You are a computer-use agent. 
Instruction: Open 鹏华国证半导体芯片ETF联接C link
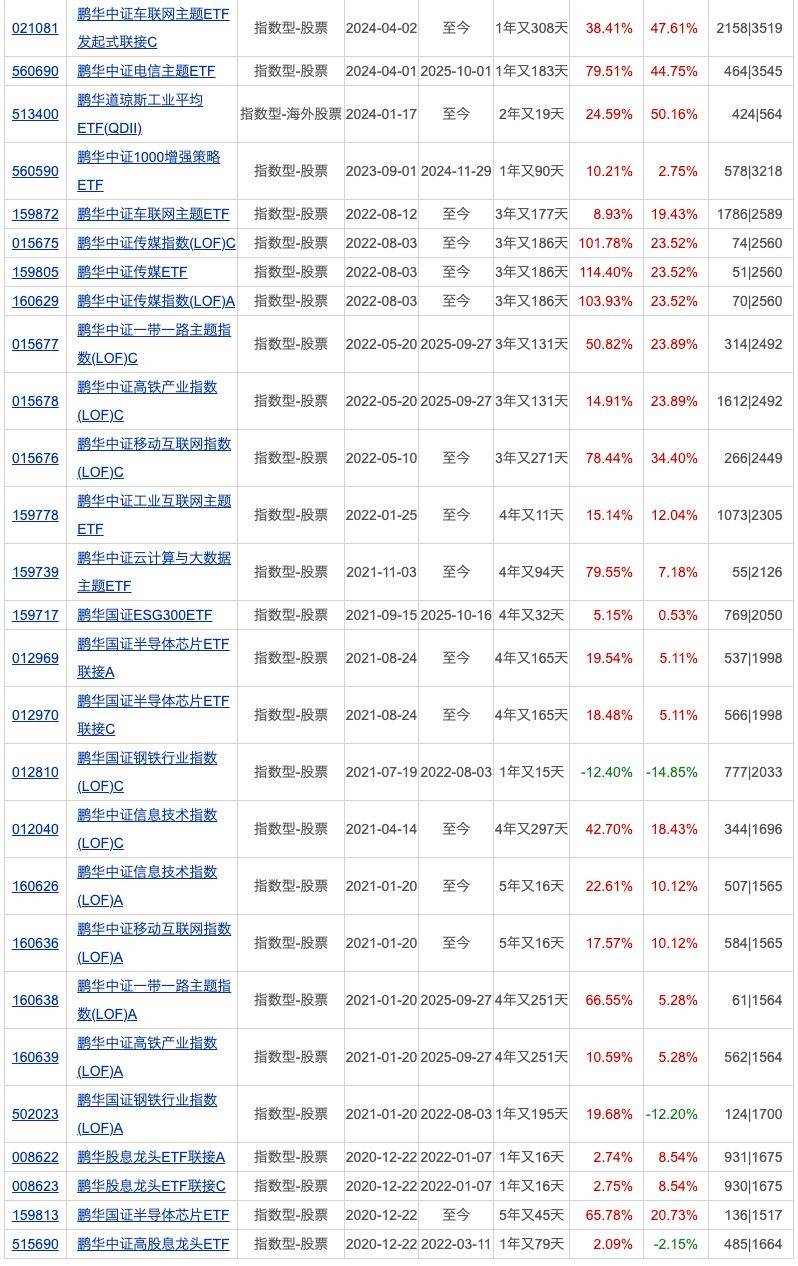coord(153,714)
